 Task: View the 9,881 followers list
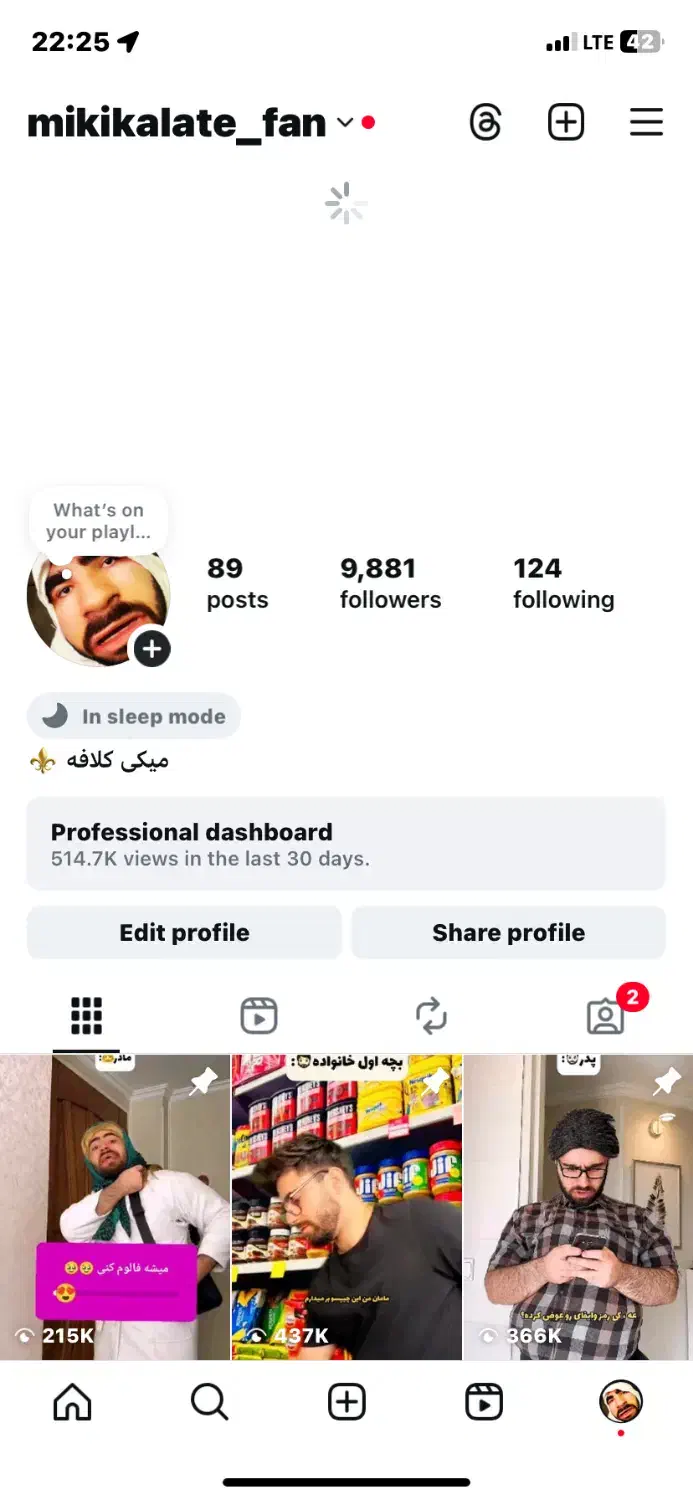click(390, 583)
